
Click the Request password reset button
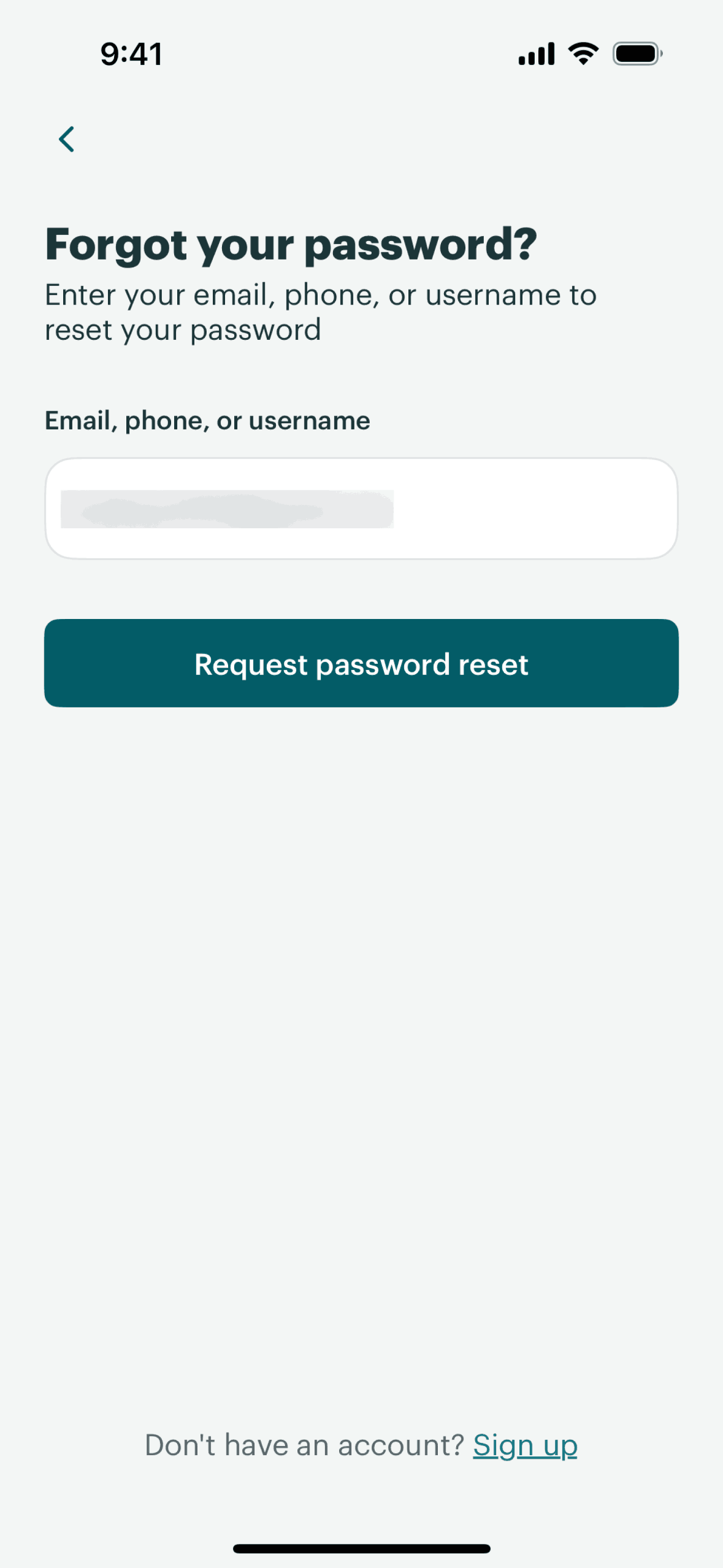tap(361, 664)
